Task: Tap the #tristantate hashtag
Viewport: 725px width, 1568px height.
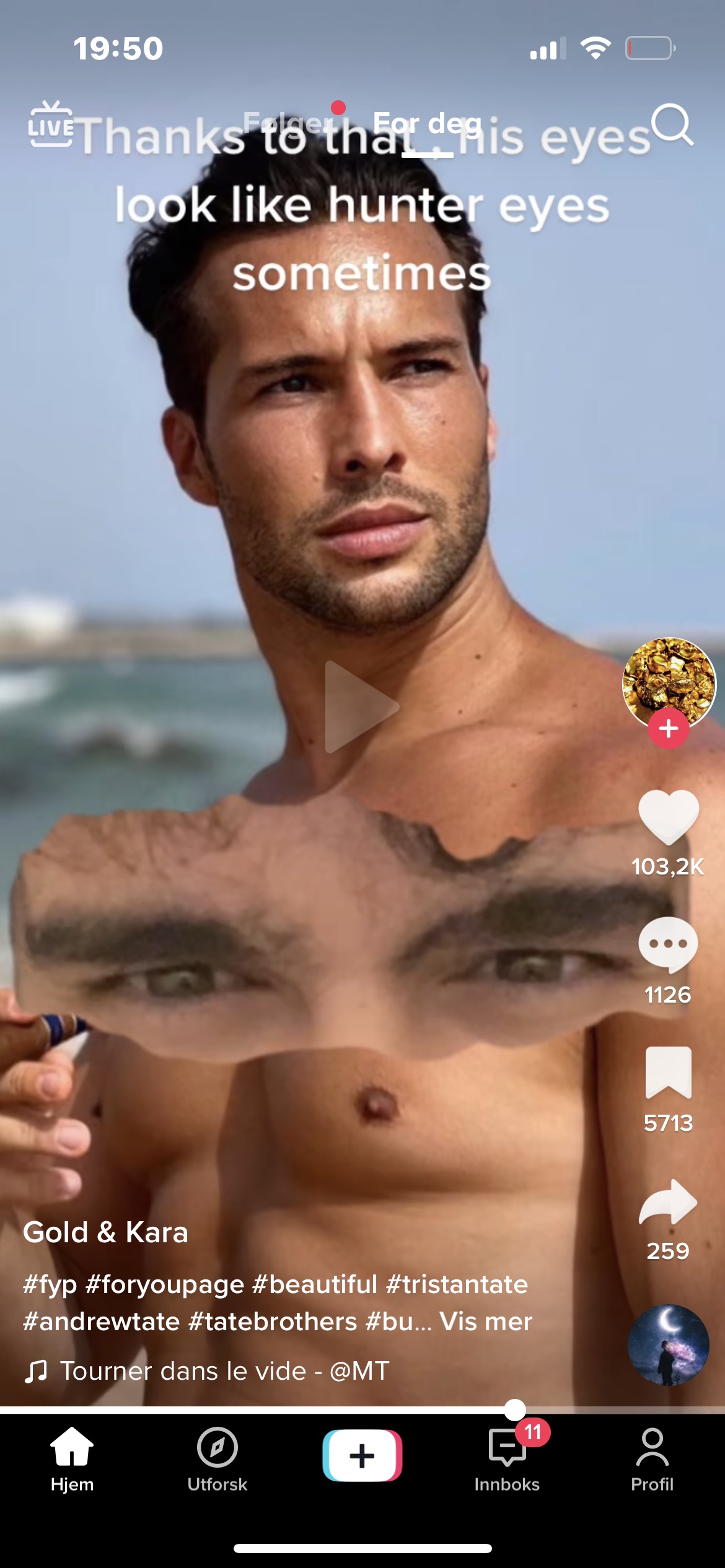Action: (457, 1284)
